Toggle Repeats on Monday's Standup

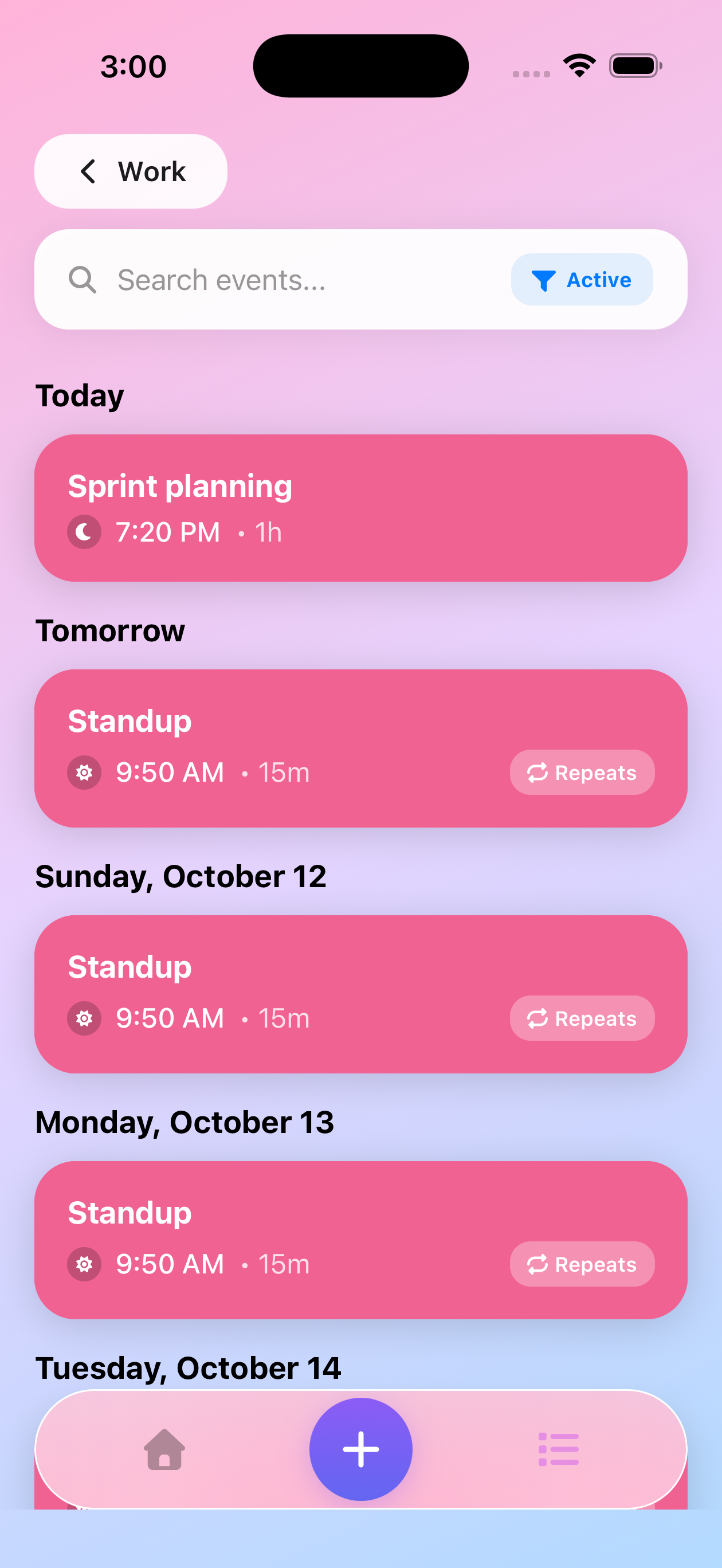click(x=582, y=1264)
